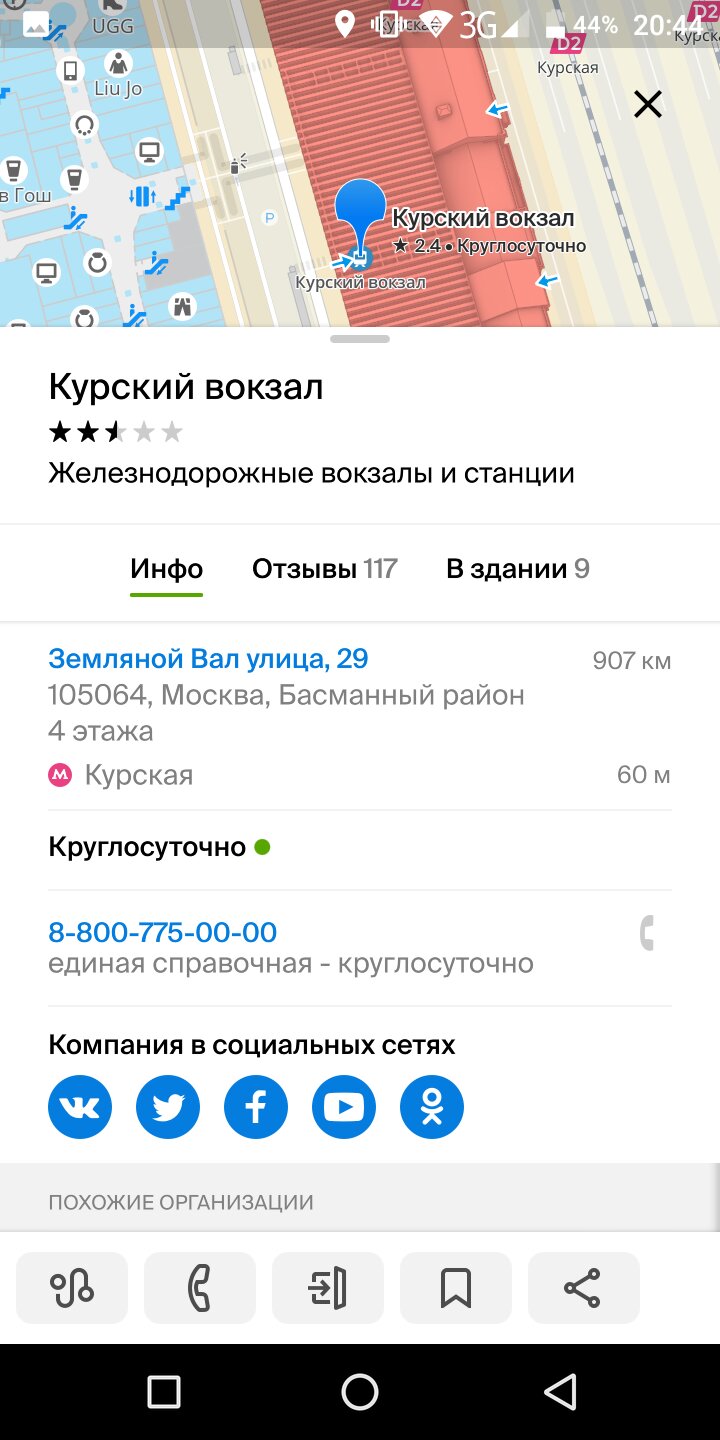Open the company's Odnoklassniki page
This screenshot has height=1440, width=720.
(432, 1107)
